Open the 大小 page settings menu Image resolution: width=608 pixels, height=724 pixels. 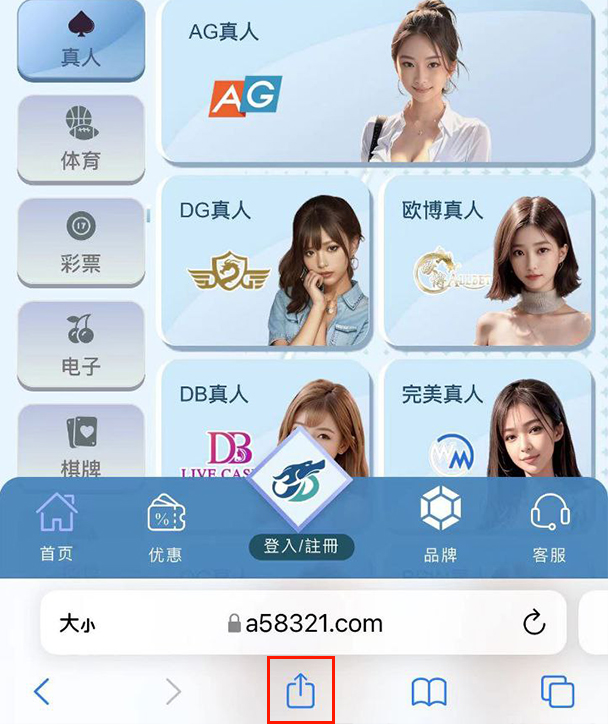pos(76,624)
